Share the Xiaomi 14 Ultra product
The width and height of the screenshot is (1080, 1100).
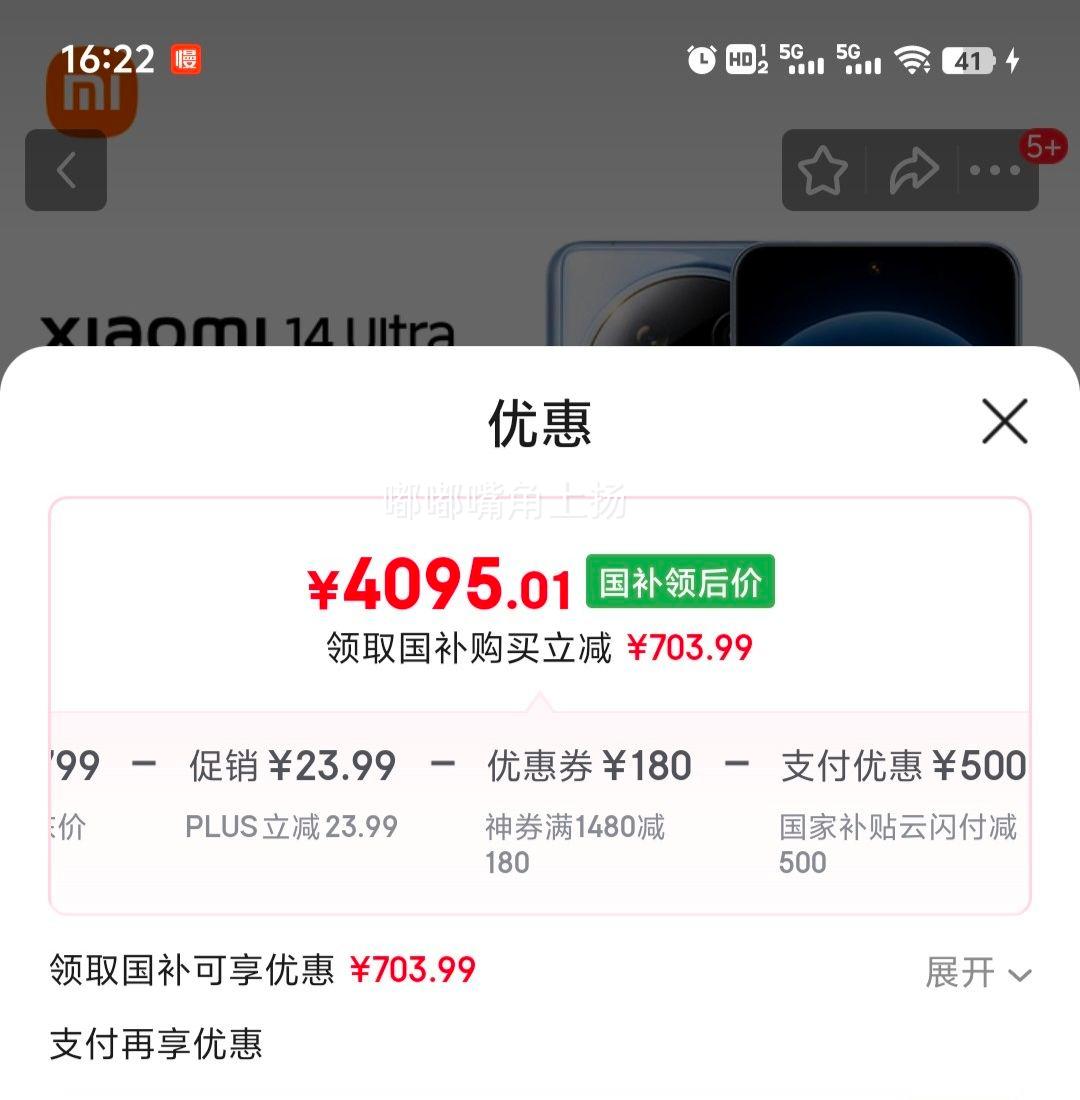pyautogui.click(x=913, y=171)
